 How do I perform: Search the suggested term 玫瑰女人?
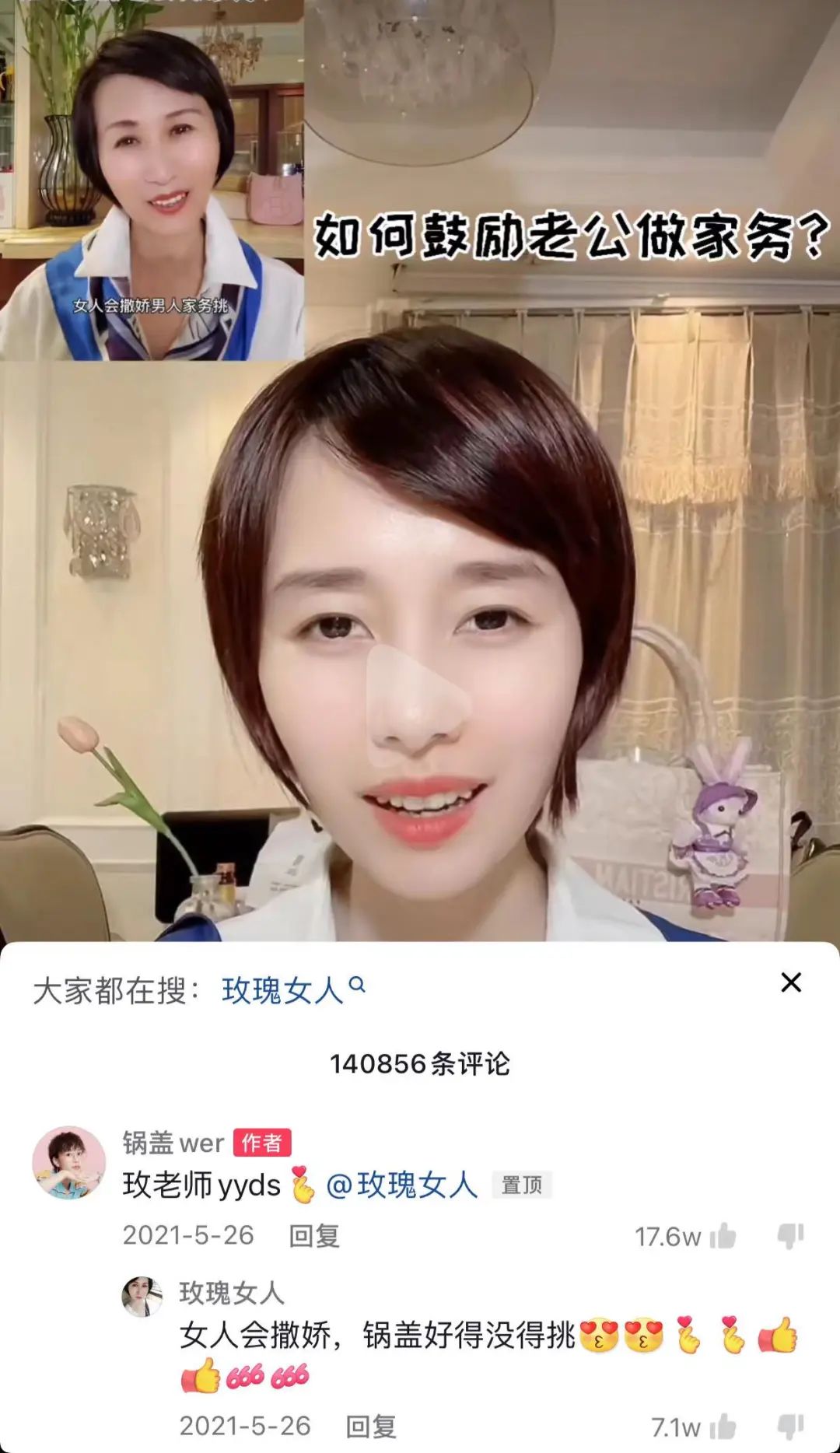point(292,990)
